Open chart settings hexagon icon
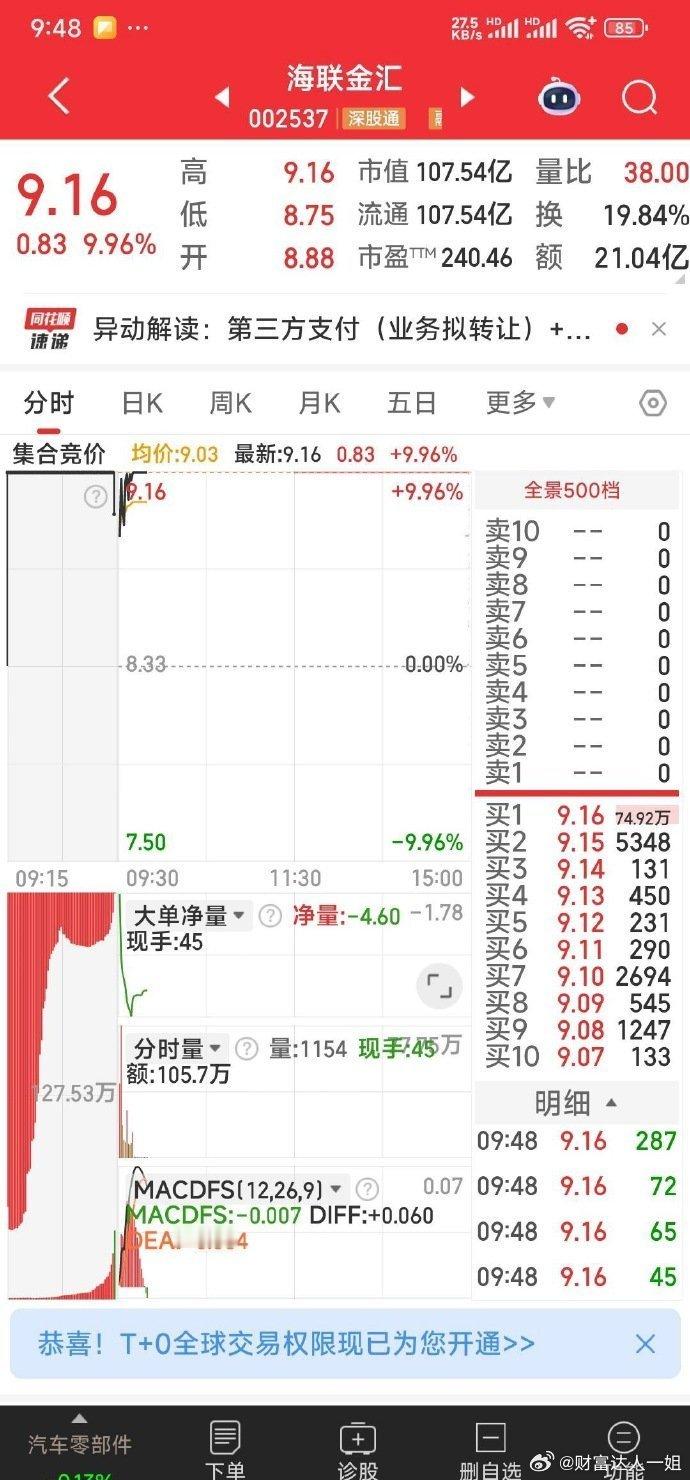 pos(652,403)
